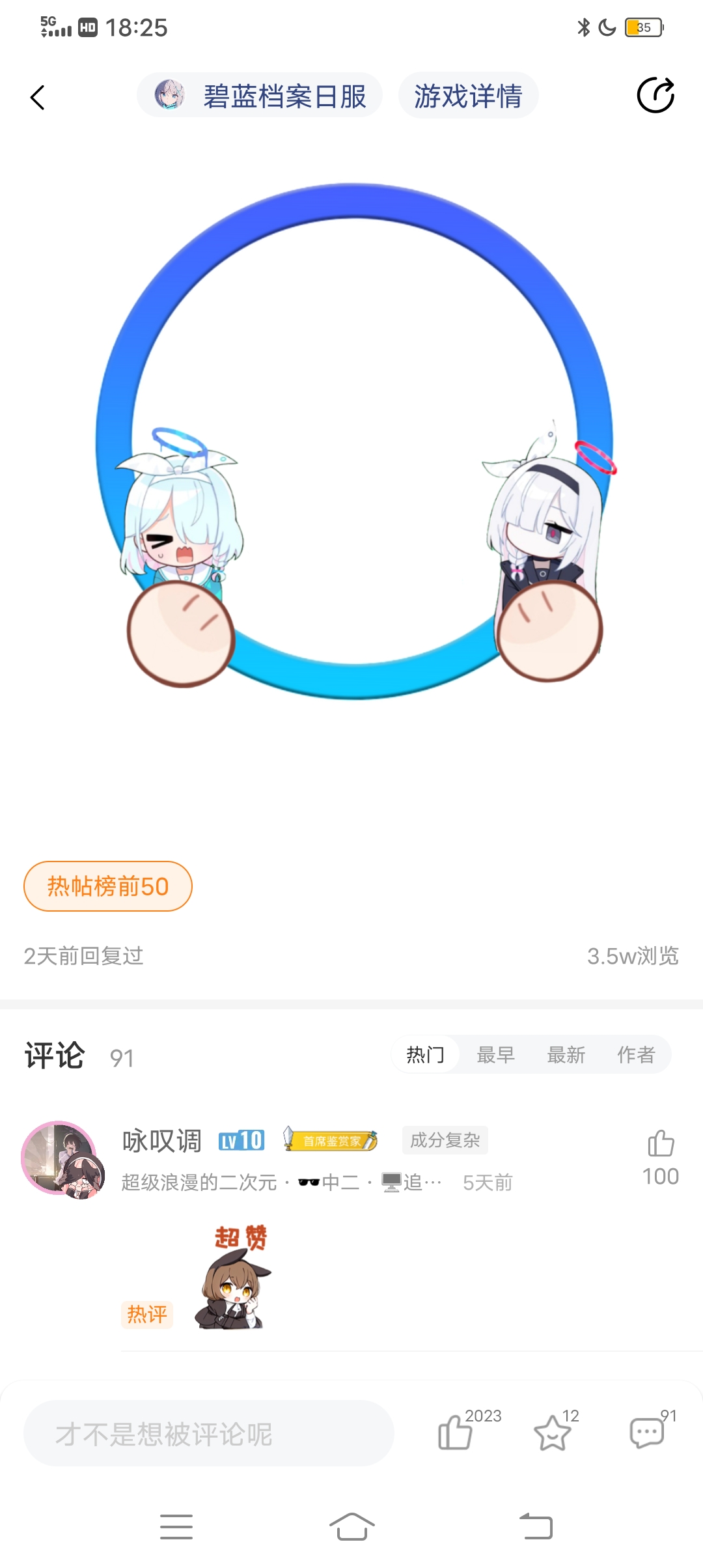This screenshot has width=703, height=1568.
Task: Open 咏叹调's profile avatar
Action: tap(63, 1160)
